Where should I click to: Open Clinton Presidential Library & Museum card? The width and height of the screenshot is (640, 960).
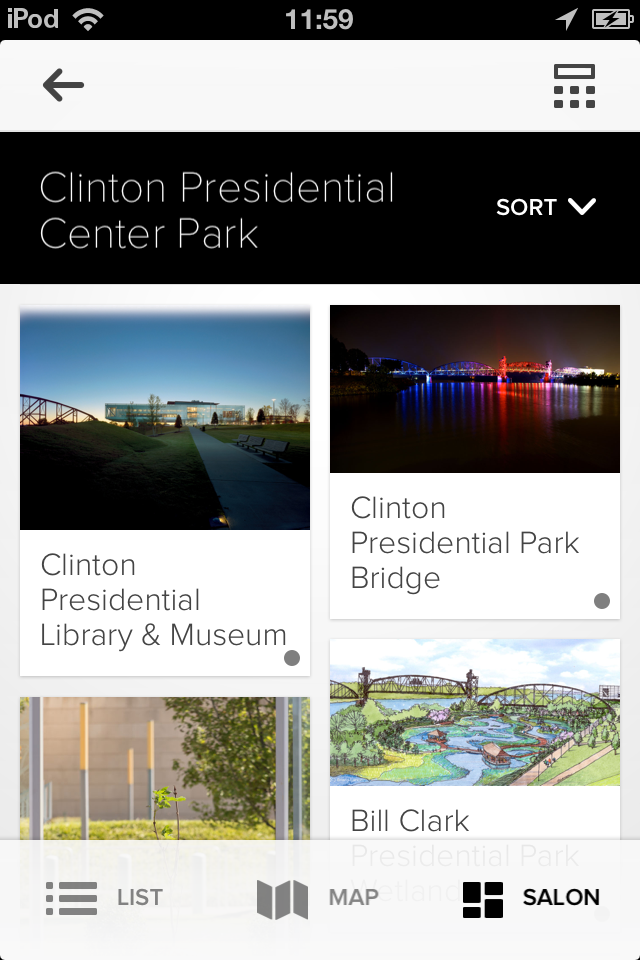coord(165,490)
